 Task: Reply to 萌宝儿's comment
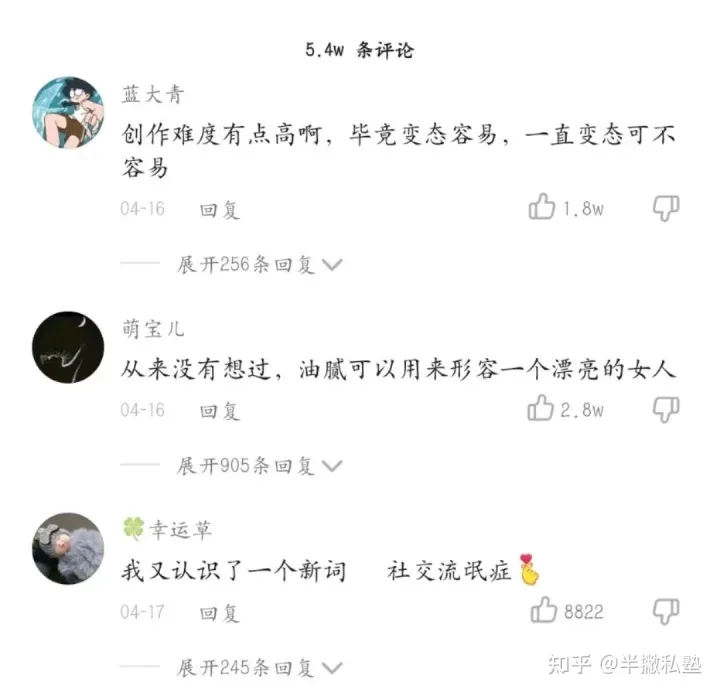pyautogui.click(x=220, y=411)
